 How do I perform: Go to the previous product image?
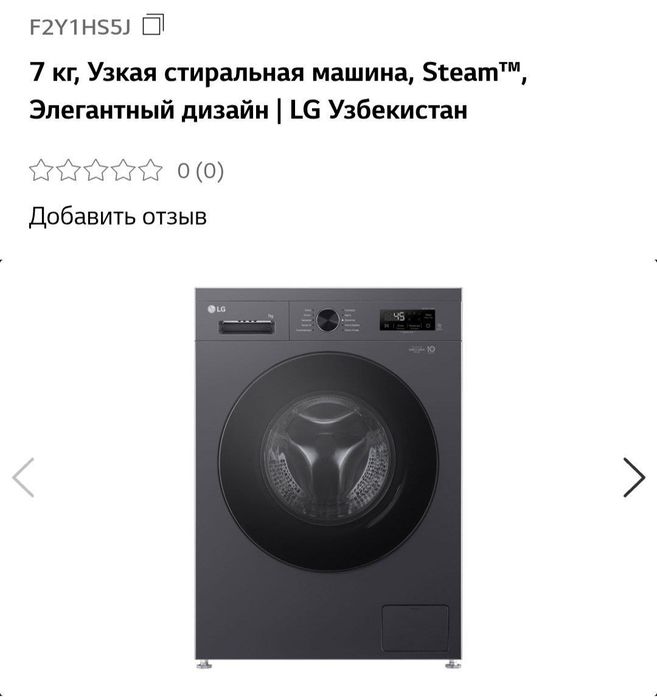[23, 477]
